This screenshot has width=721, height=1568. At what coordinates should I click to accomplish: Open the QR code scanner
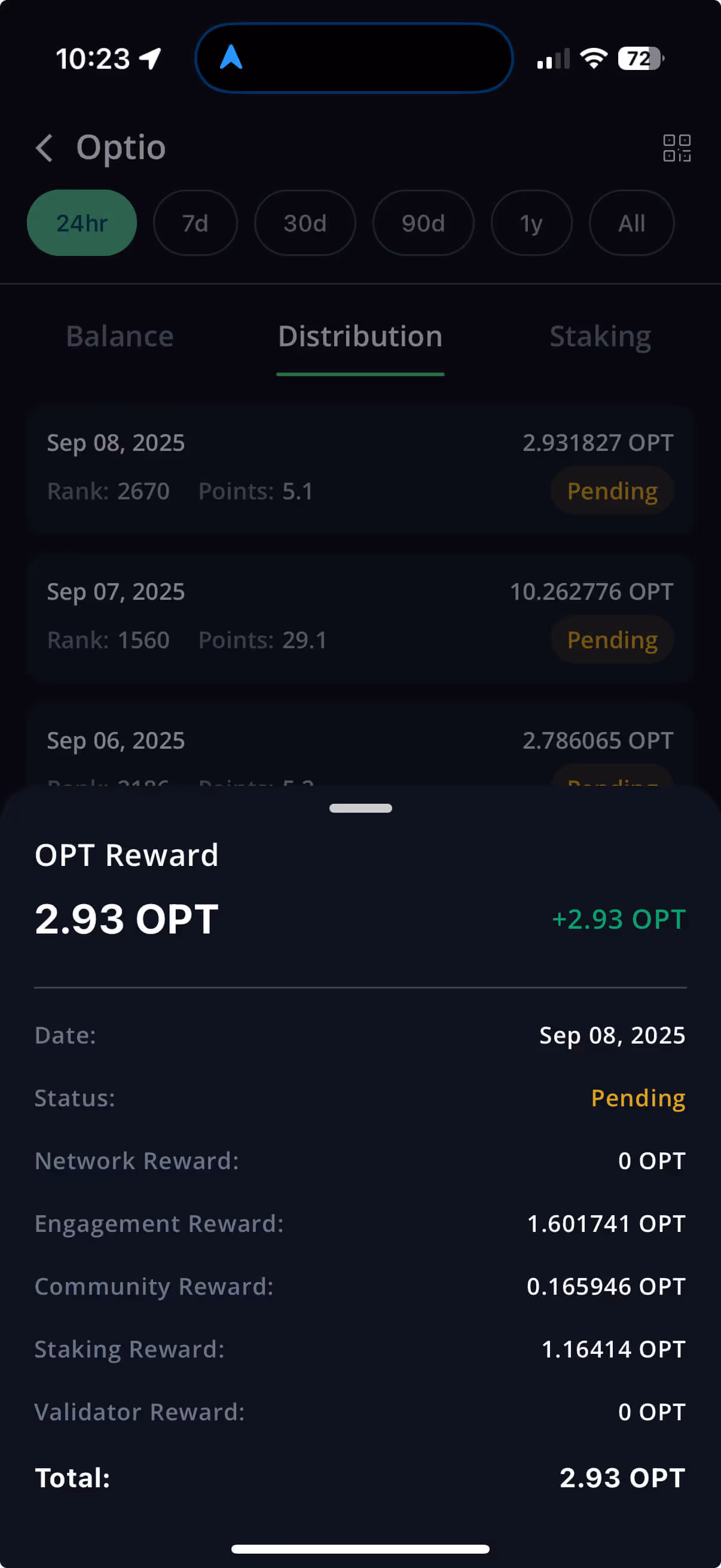pyautogui.click(x=676, y=148)
